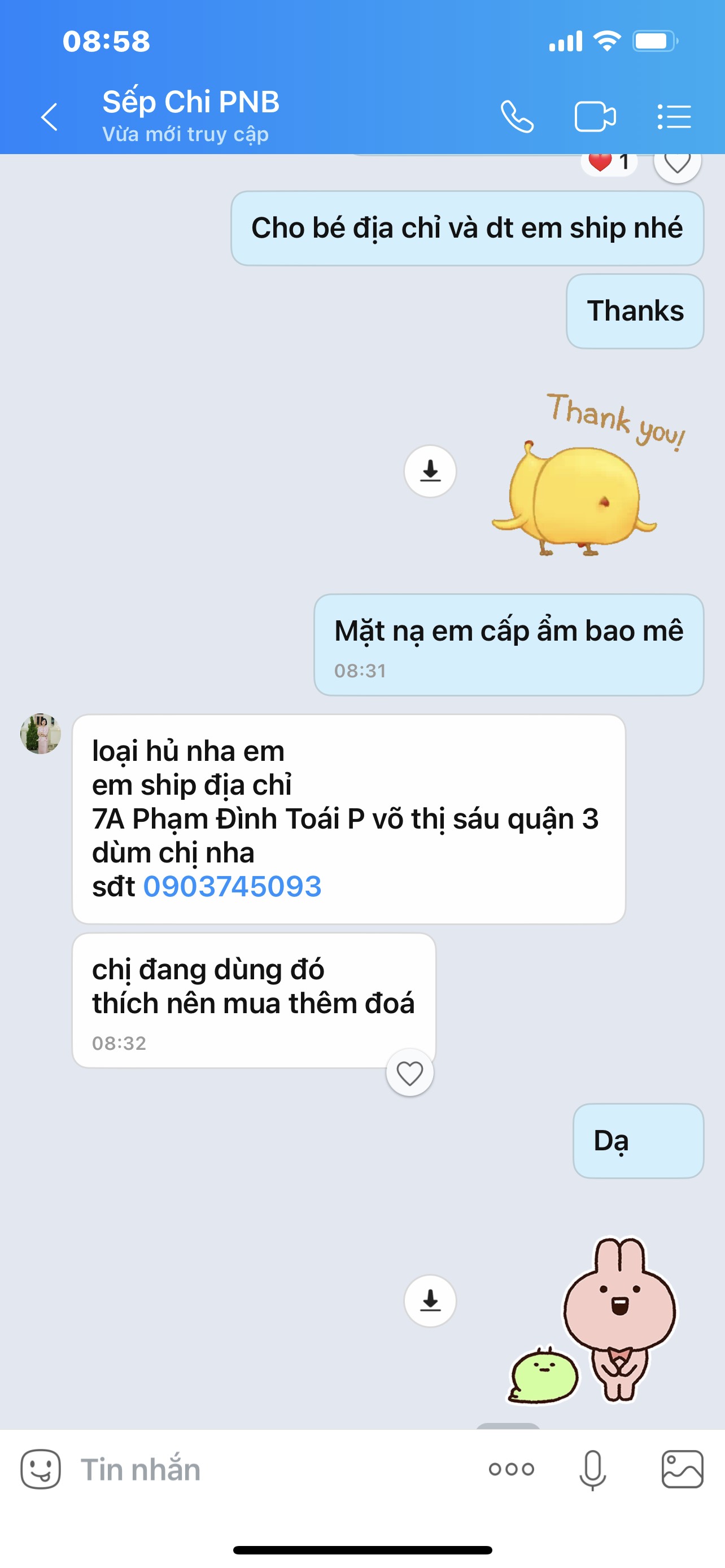Viewport: 725px width, 1568px height.
Task: Show more attachment options
Action: pyautogui.click(x=512, y=1469)
